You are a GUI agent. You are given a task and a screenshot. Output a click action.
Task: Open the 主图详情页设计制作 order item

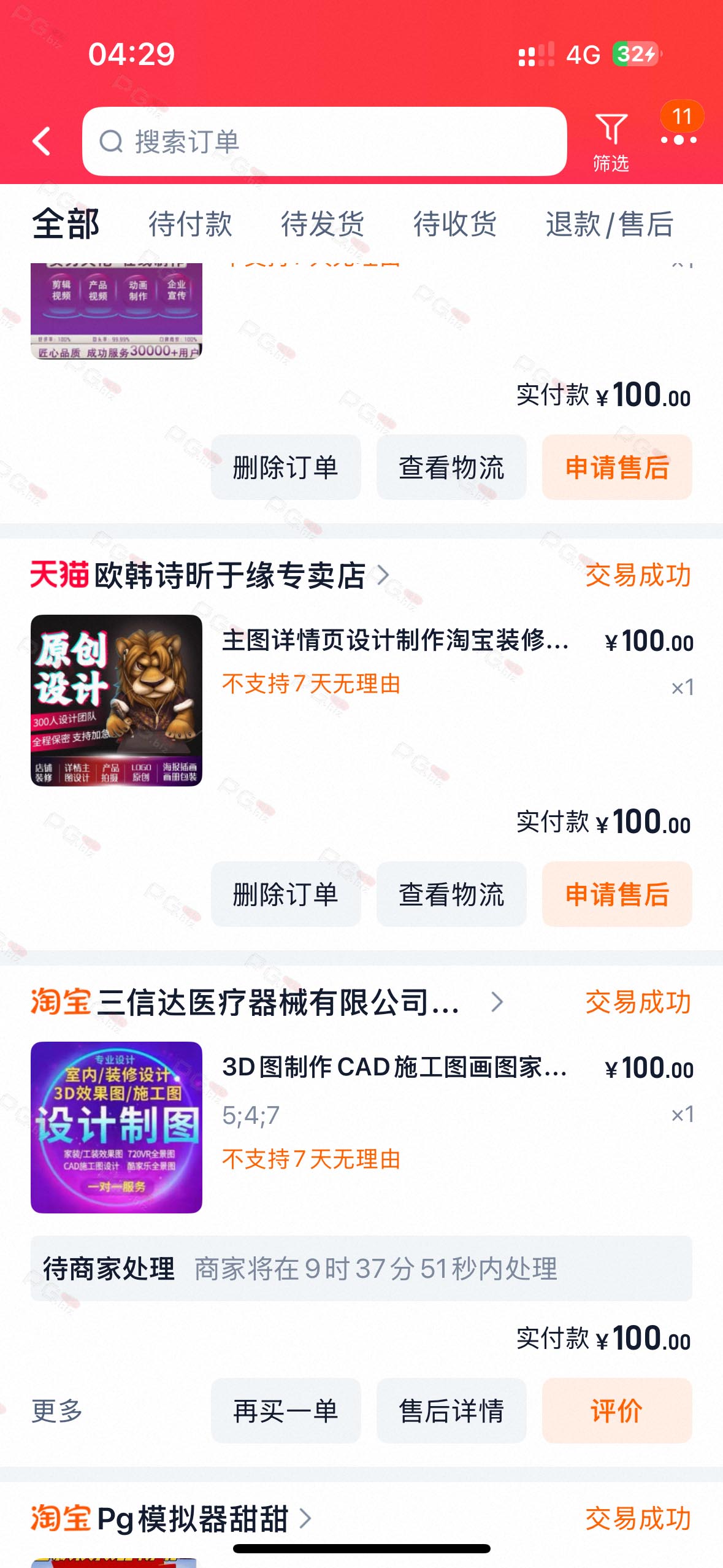tap(396, 640)
